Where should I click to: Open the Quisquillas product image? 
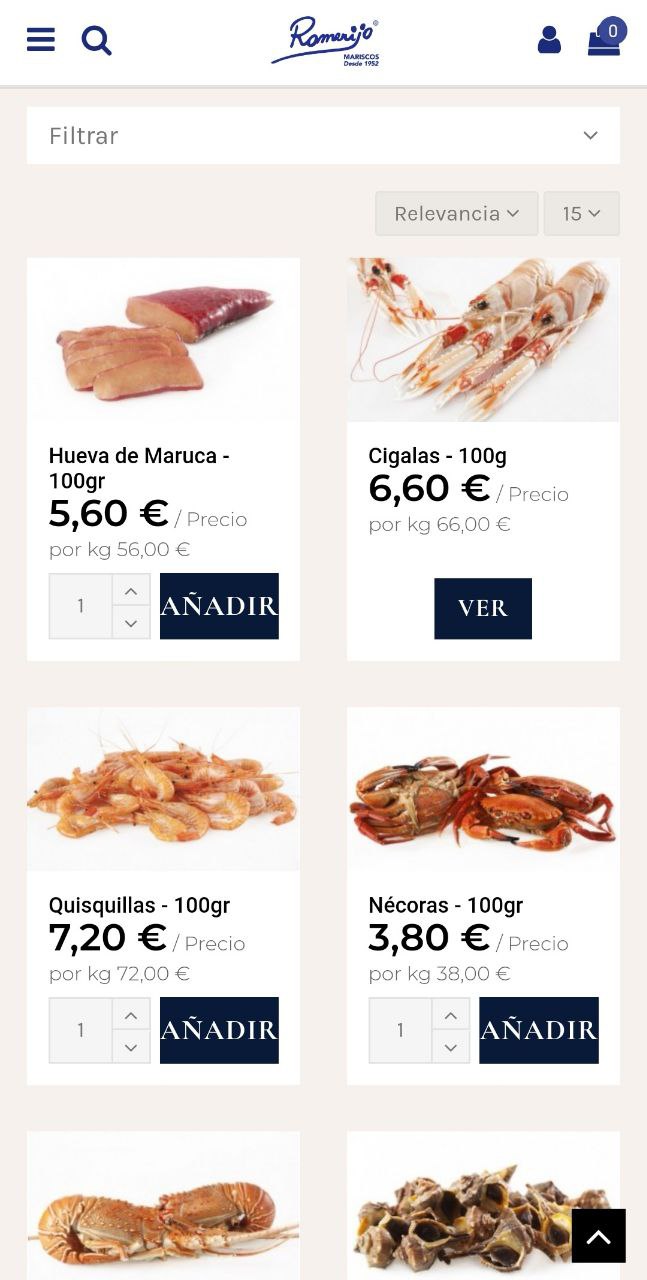163,789
